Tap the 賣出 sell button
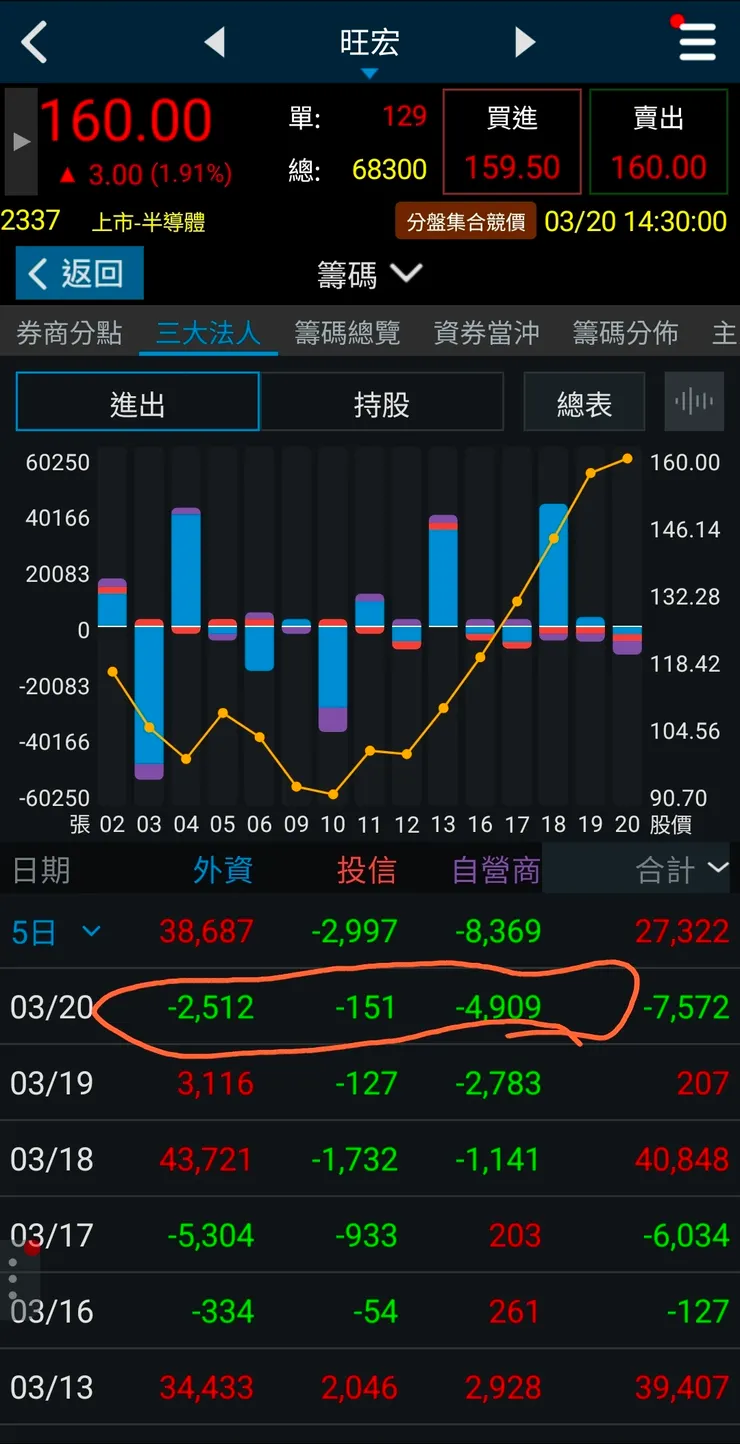 pyautogui.click(x=658, y=142)
